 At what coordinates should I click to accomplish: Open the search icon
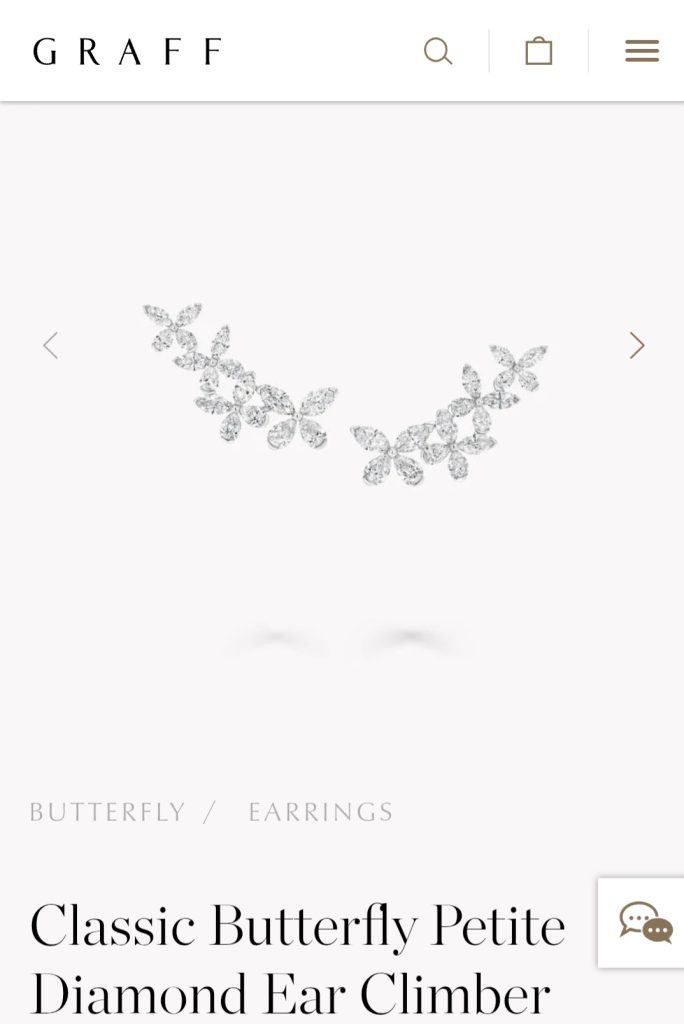(x=438, y=51)
